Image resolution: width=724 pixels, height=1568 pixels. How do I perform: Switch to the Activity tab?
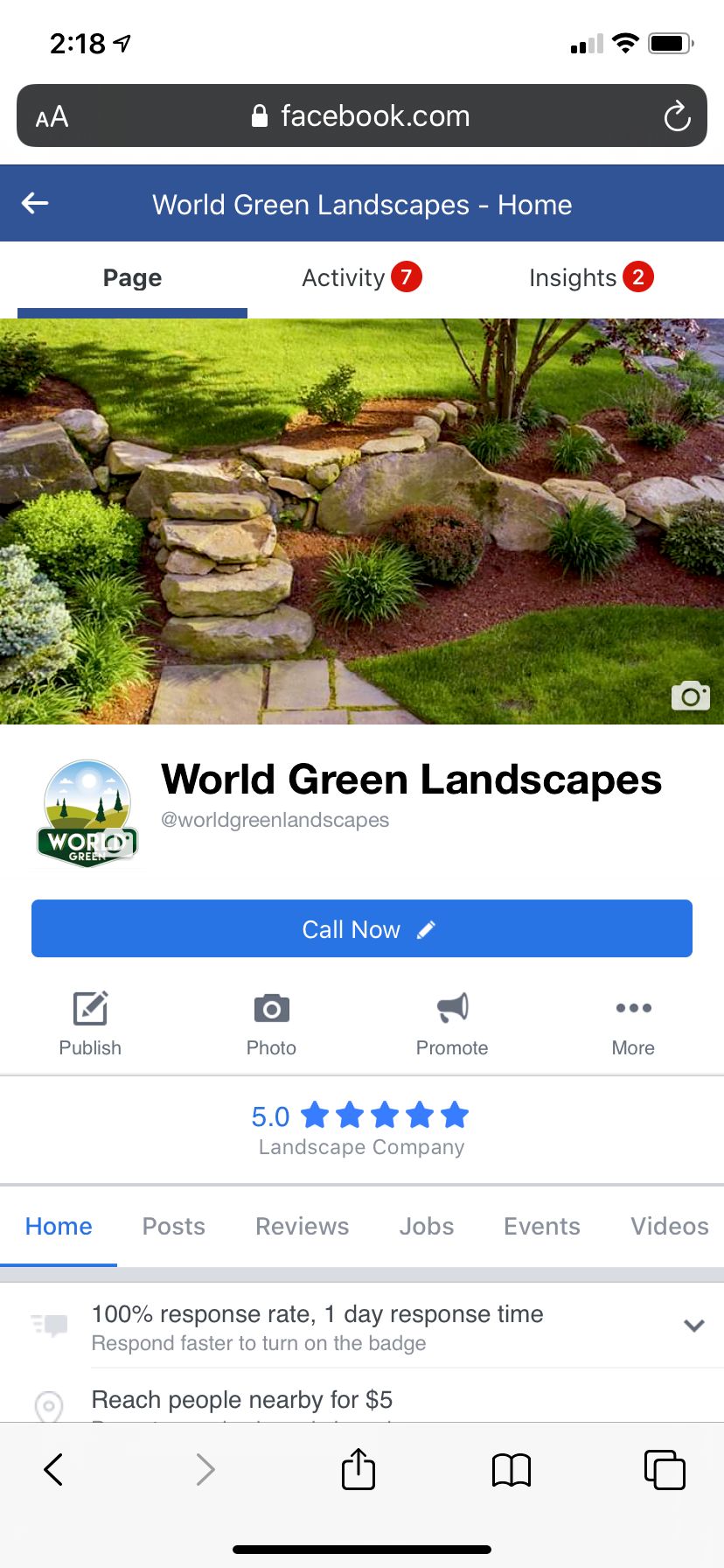pyautogui.click(x=360, y=277)
